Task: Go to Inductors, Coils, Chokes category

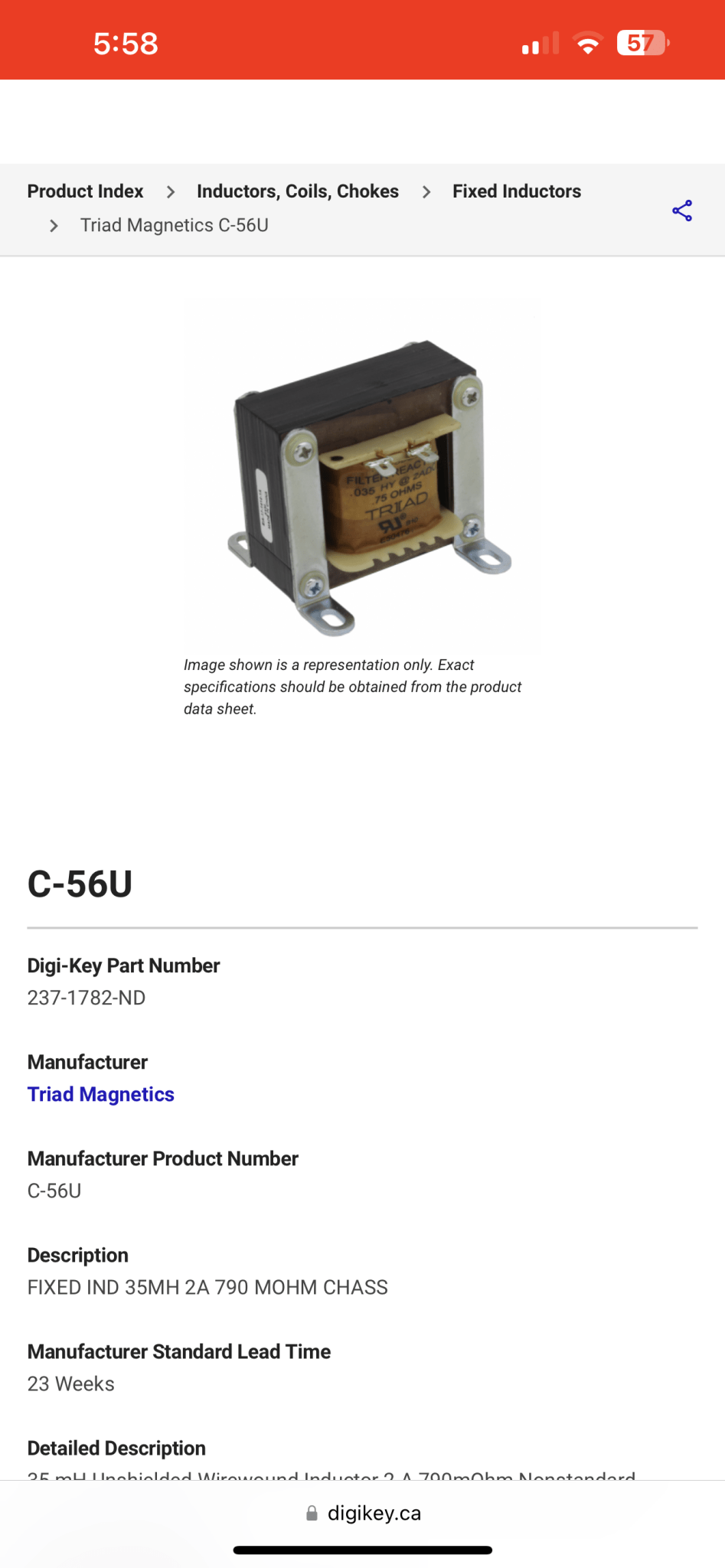Action: point(298,191)
